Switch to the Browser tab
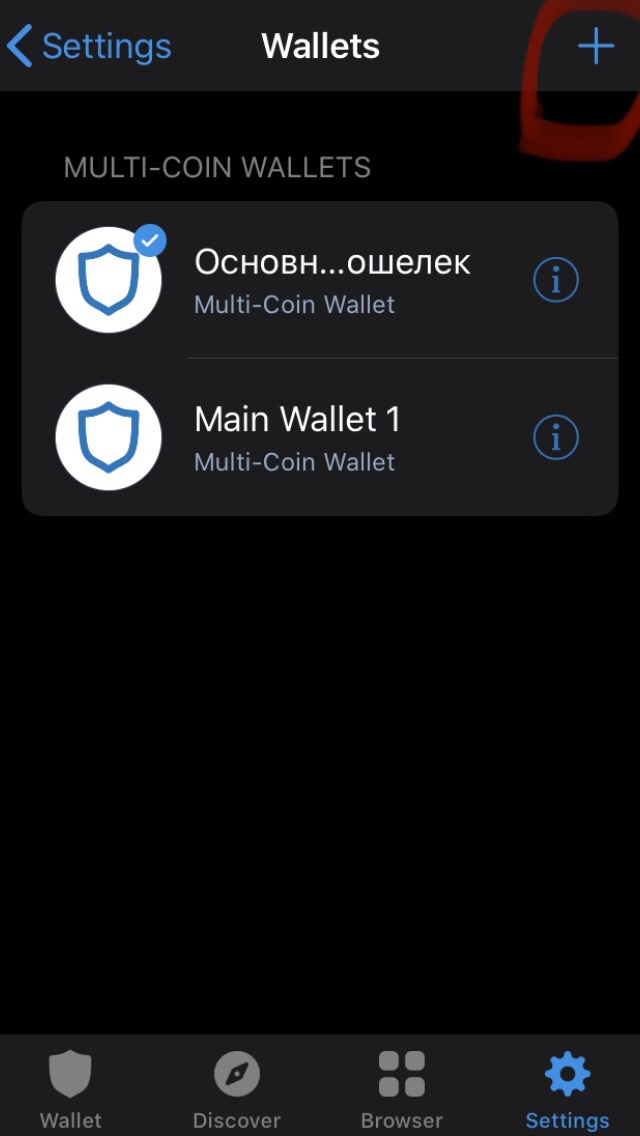 [x=402, y=1088]
